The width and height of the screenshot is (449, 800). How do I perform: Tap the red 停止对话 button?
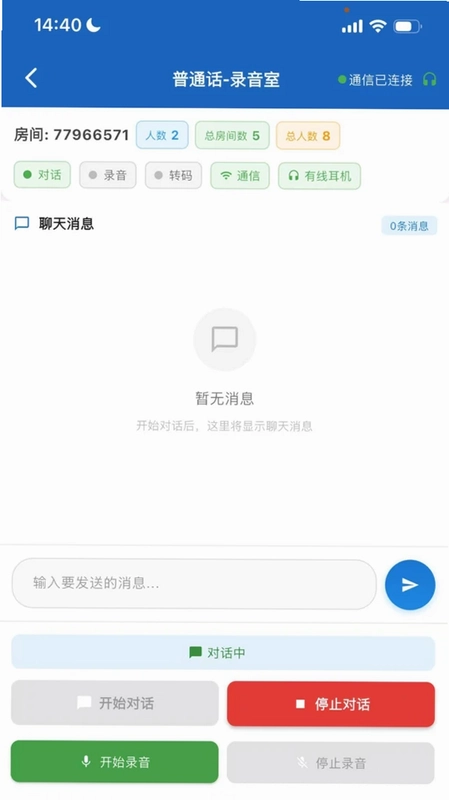click(x=331, y=704)
